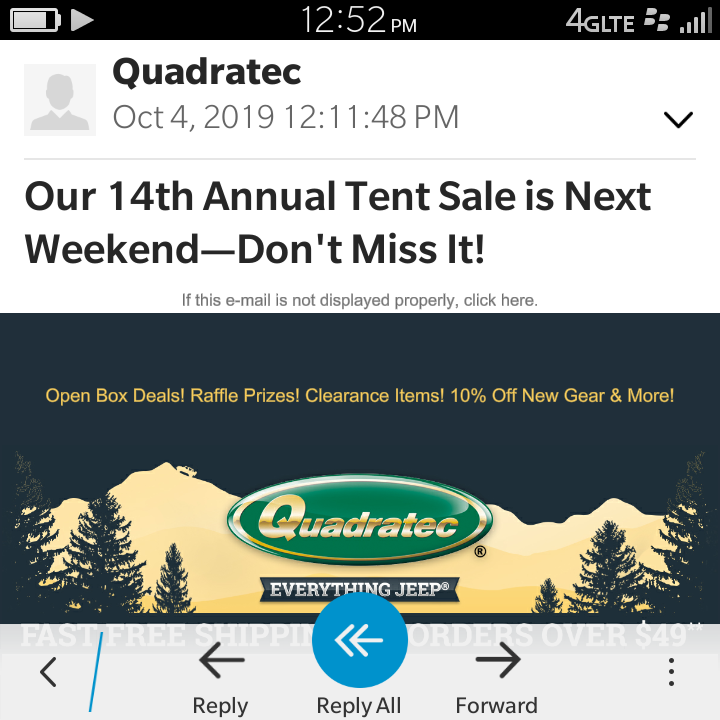This screenshot has width=720, height=720.
Task: Go back using the bottom-left arrow
Action: (48, 672)
